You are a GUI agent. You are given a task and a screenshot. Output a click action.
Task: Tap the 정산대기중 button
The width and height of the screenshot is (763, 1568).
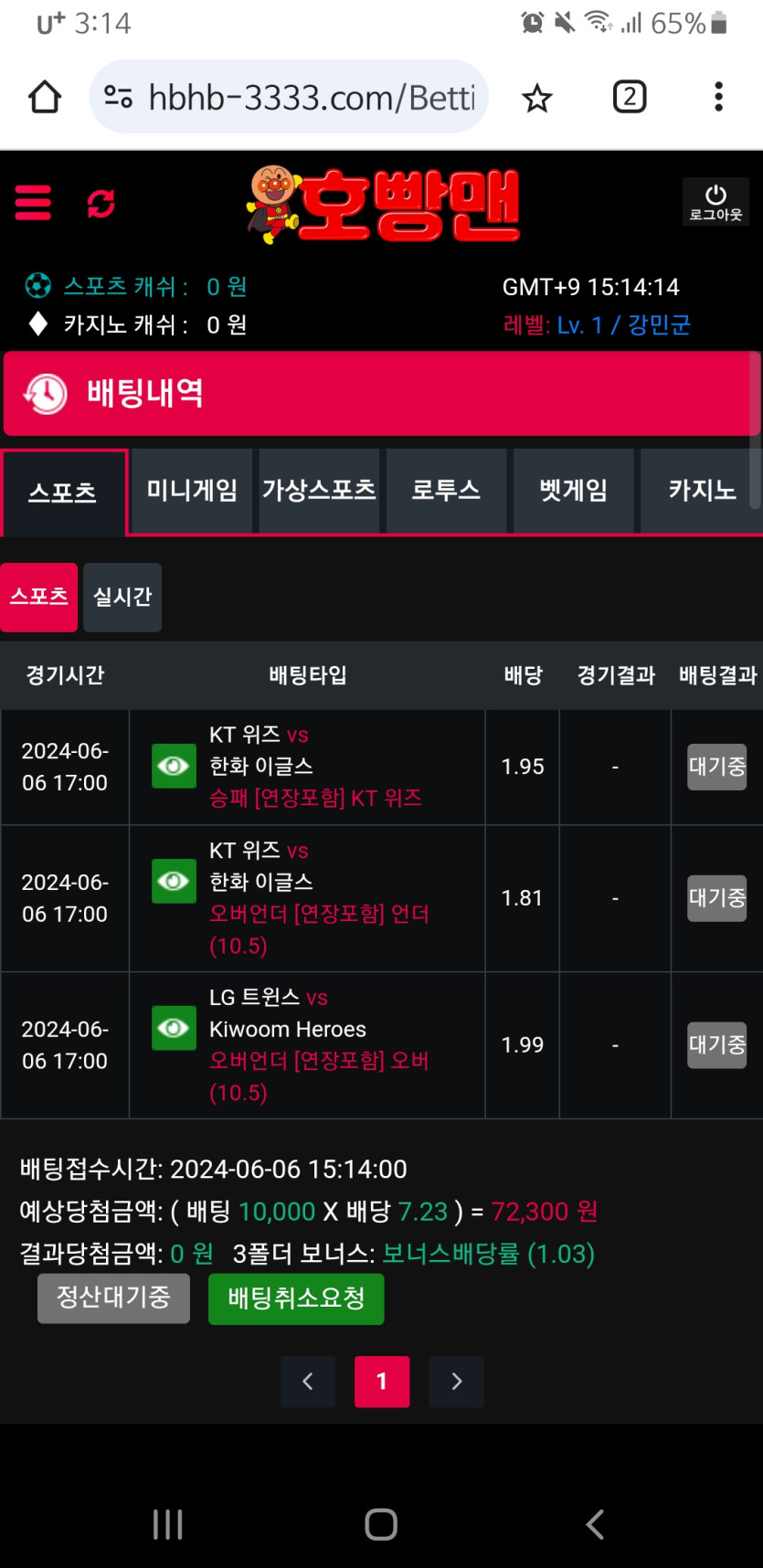(x=113, y=1298)
